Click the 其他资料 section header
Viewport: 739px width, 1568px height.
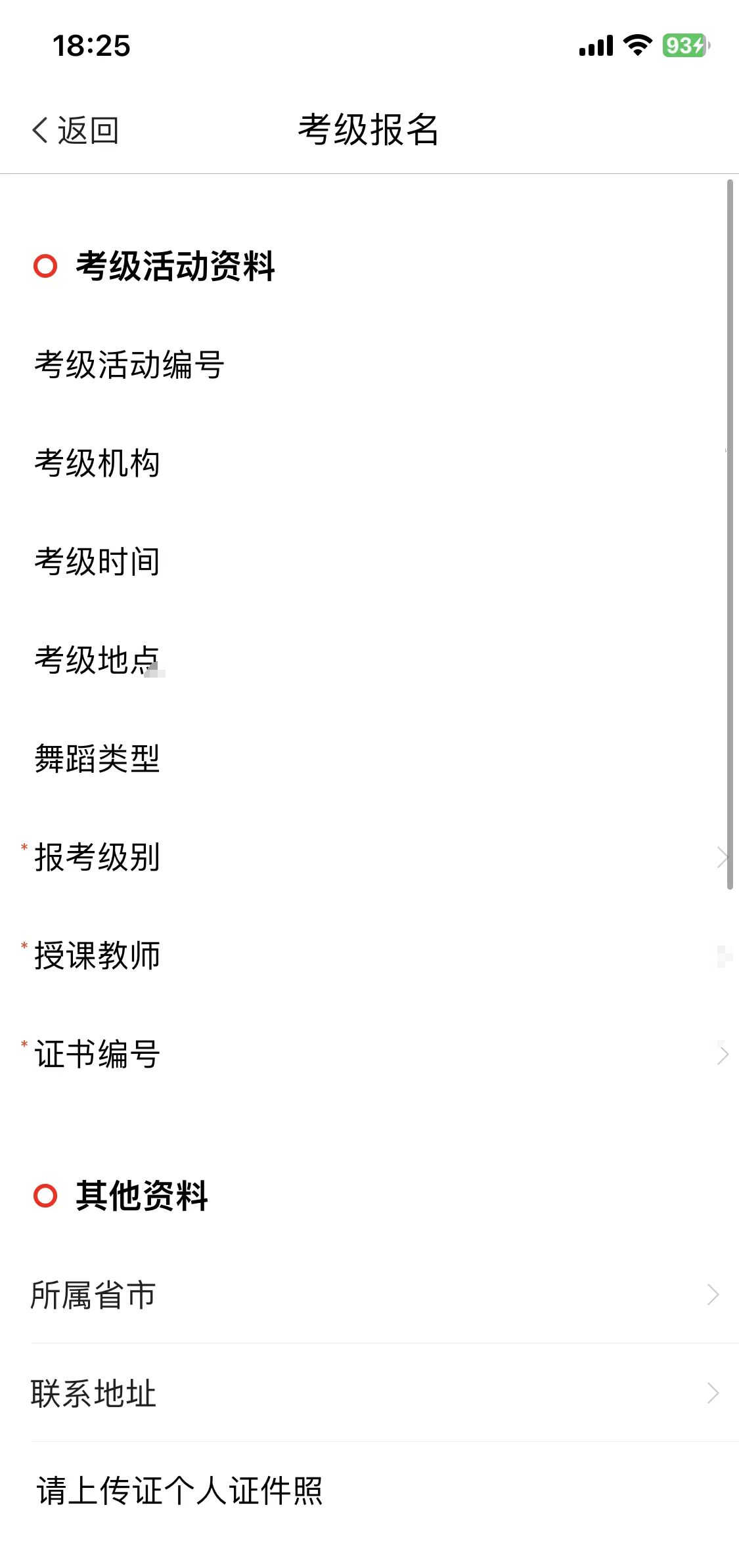142,1194
